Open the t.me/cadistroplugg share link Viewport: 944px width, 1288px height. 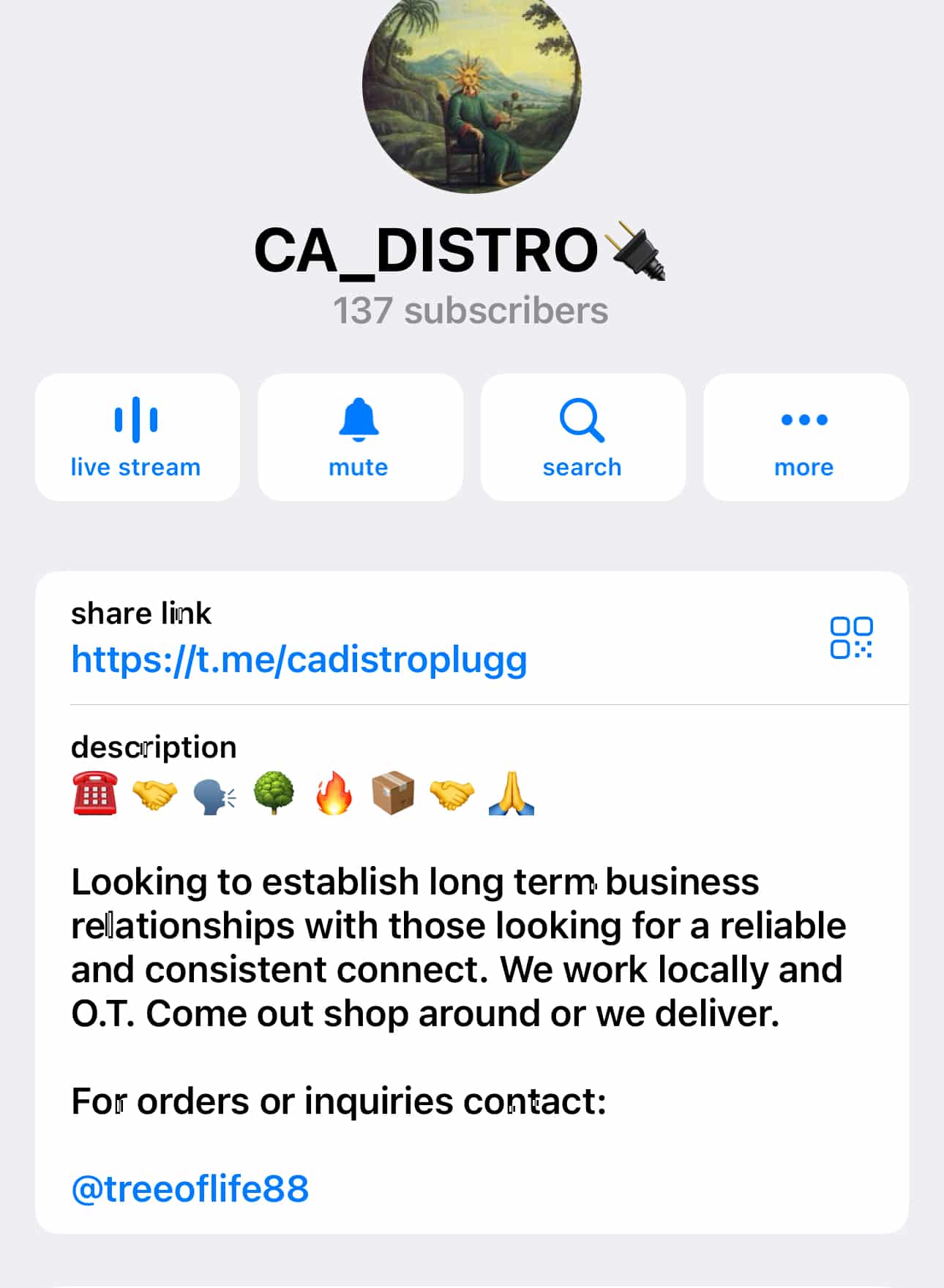tap(299, 660)
